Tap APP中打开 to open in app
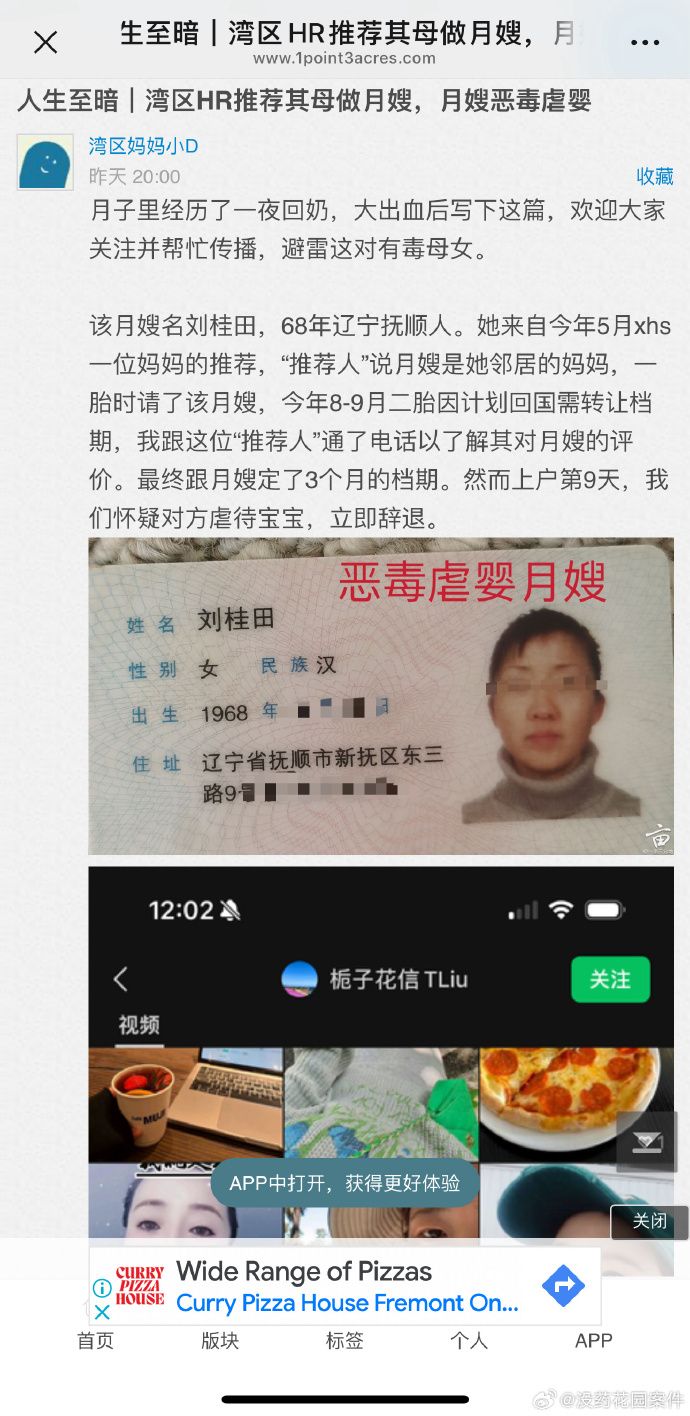This screenshot has width=690, height=1416. click(x=345, y=1183)
